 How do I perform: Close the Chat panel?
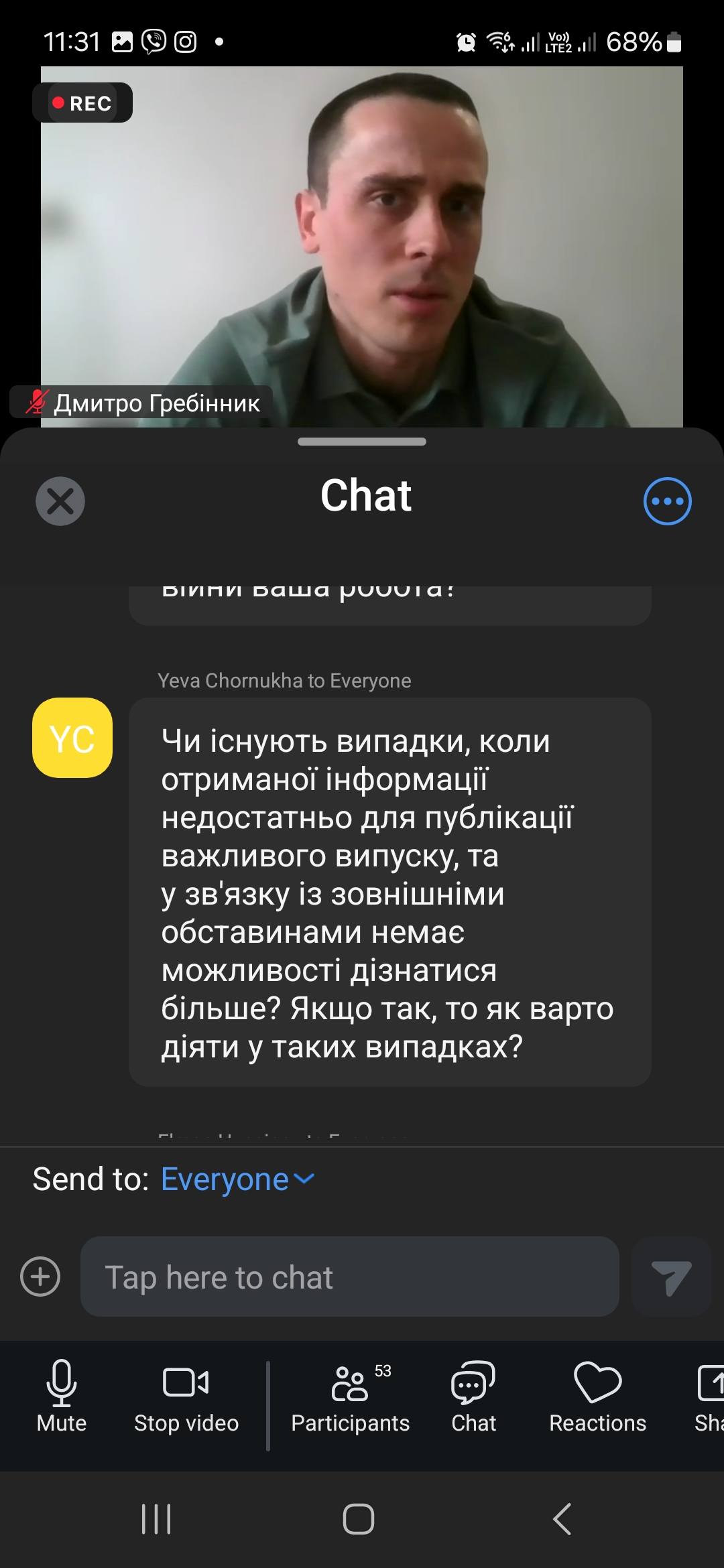coord(60,501)
